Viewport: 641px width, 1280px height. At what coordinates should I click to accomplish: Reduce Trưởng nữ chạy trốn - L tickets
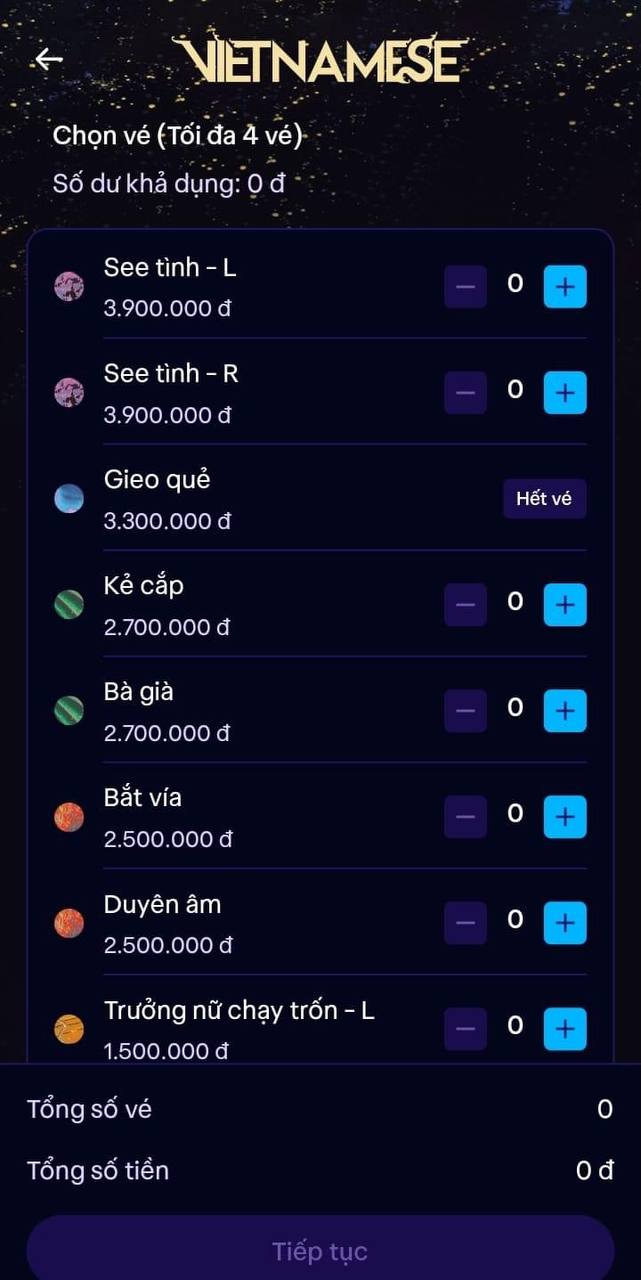tap(465, 1029)
